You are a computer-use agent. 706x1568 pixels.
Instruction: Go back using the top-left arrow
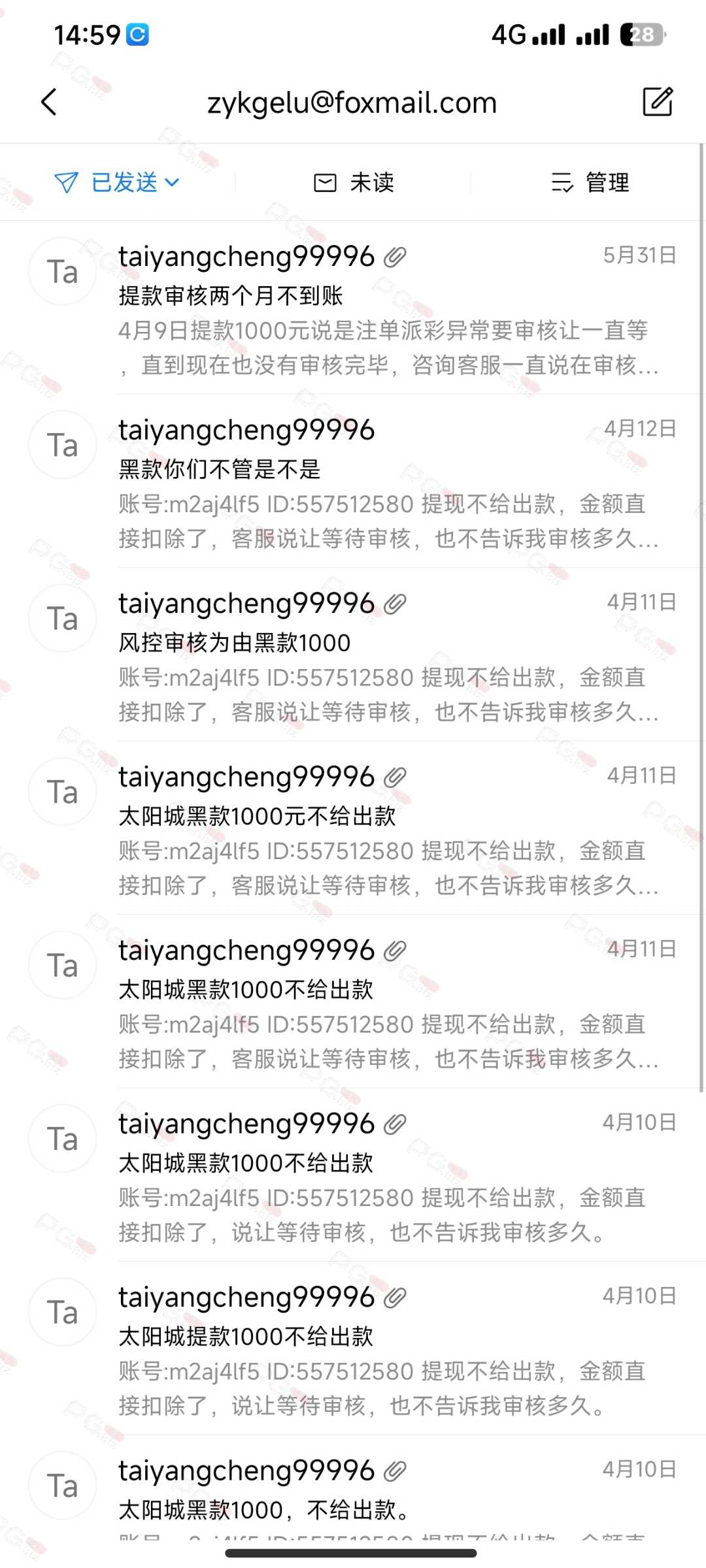coord(50,102)
